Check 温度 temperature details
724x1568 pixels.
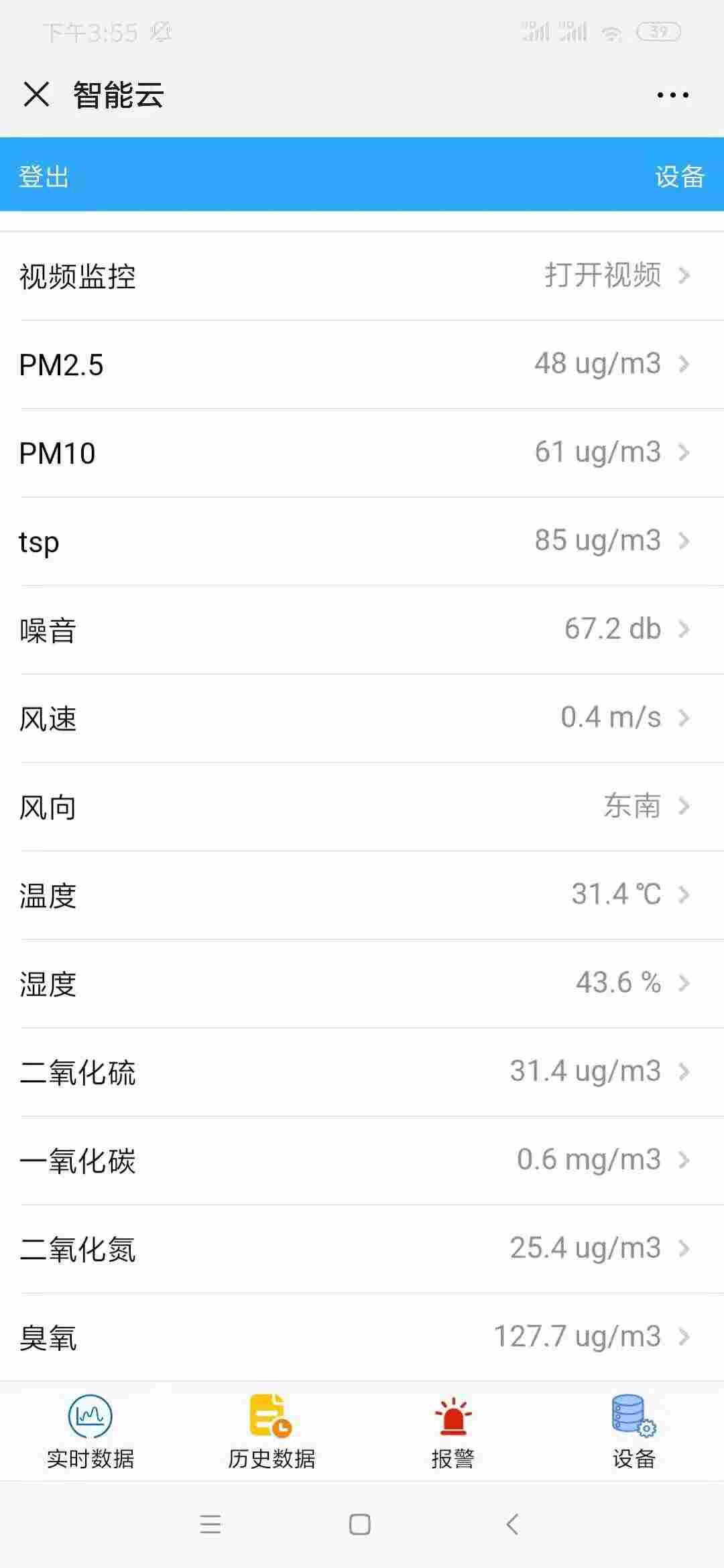point(362,895)
